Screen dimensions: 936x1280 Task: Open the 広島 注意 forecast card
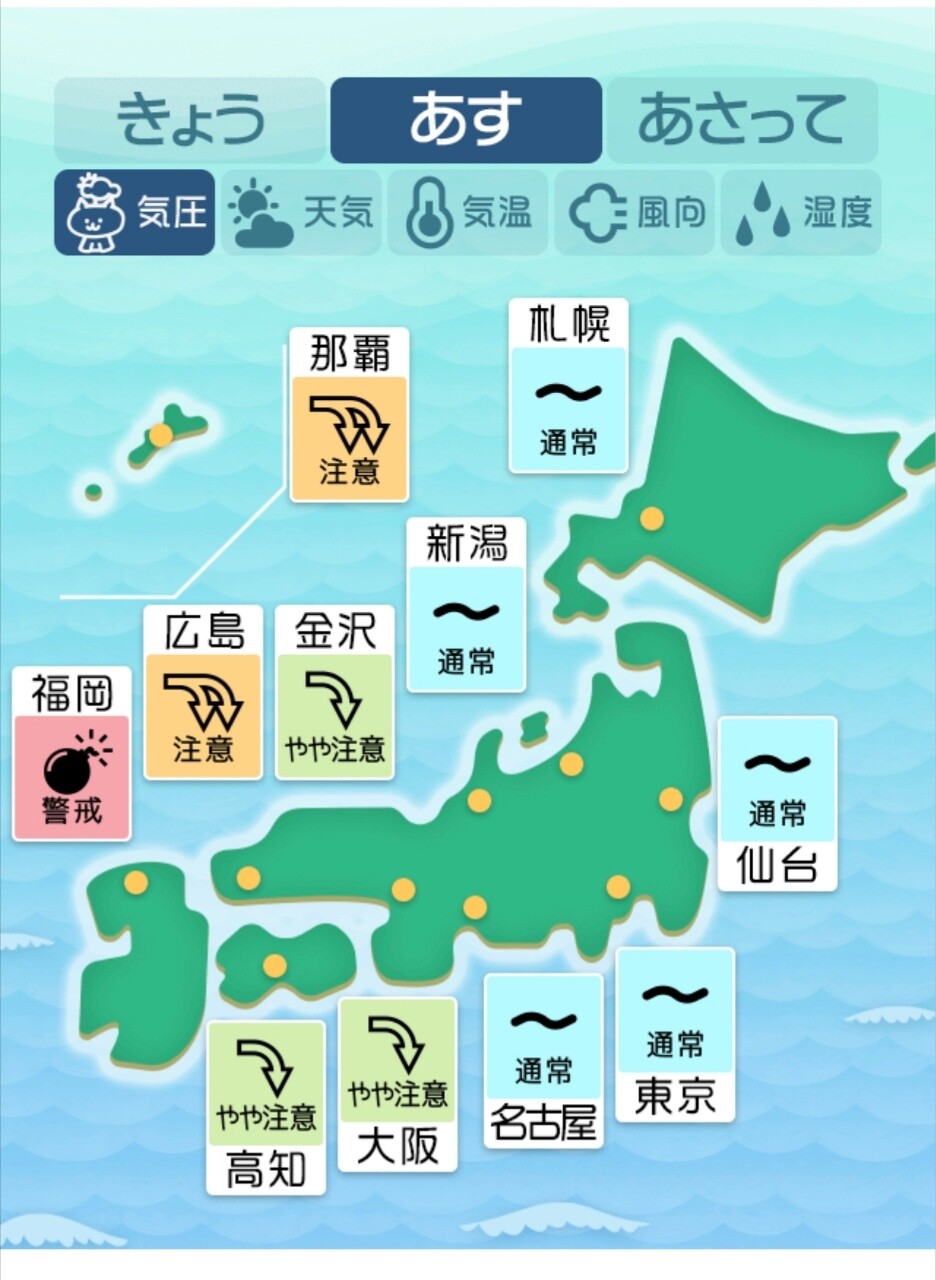(x=203, y=693)
